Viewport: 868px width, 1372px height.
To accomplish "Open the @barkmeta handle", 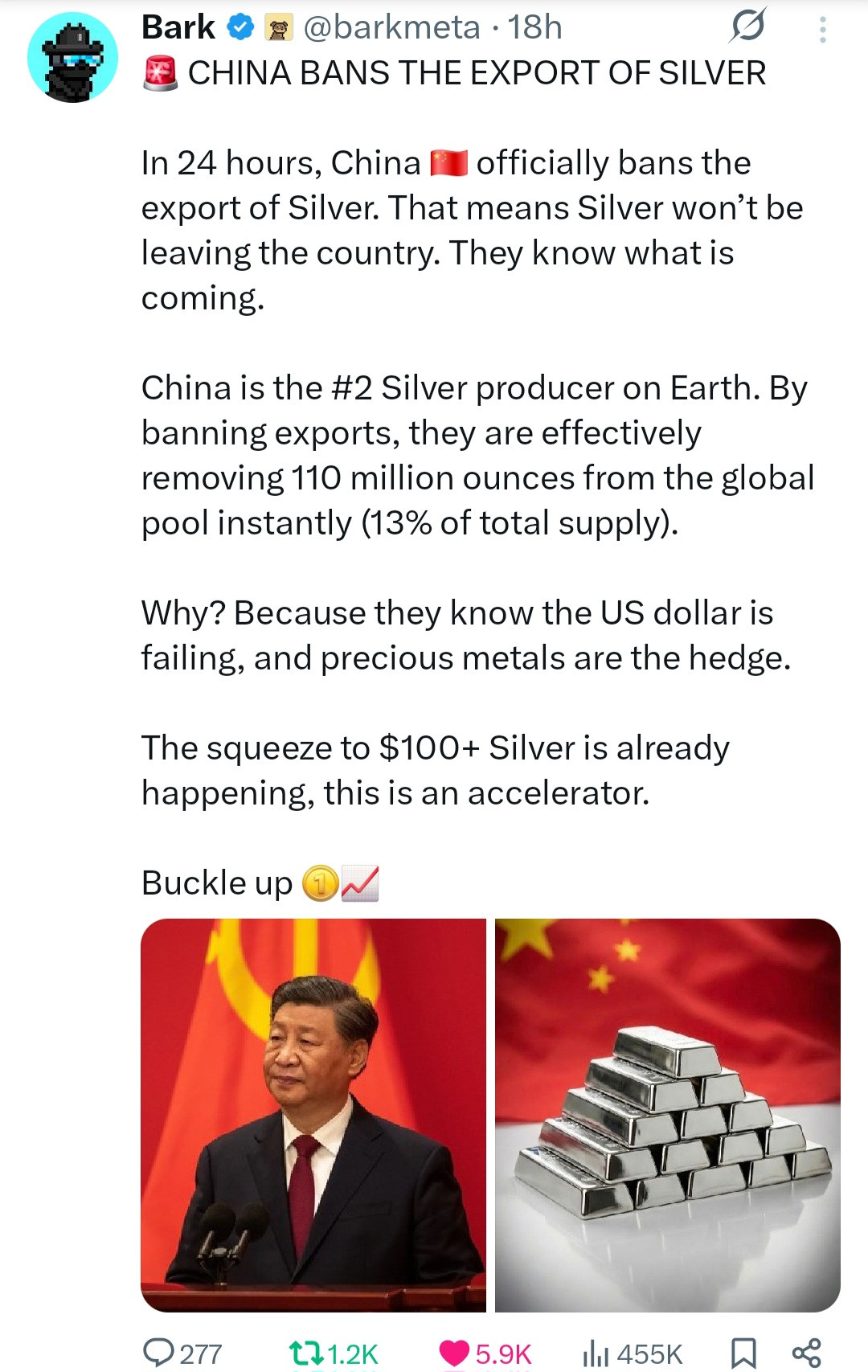I will click(391, 27).
